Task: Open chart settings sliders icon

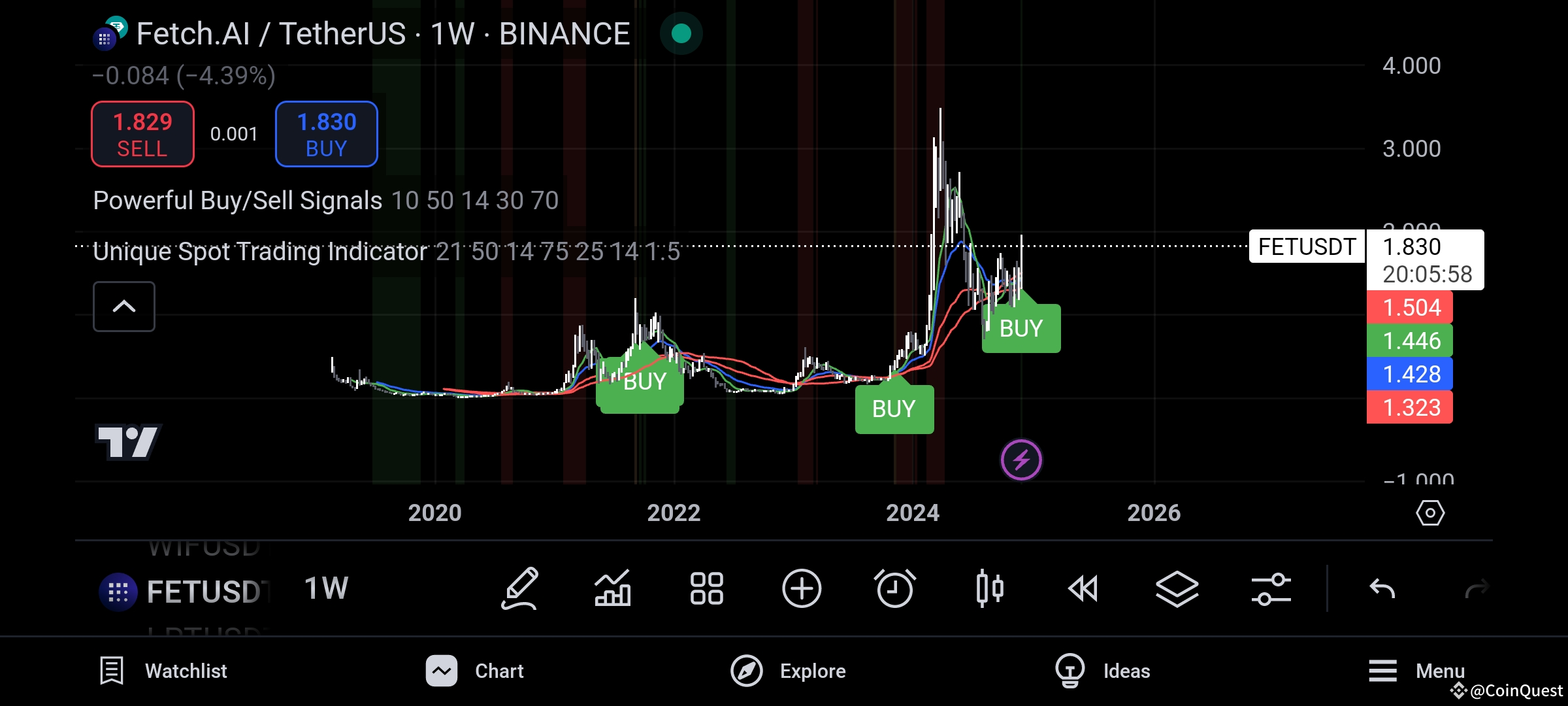Action: [x=1271, y=588]
